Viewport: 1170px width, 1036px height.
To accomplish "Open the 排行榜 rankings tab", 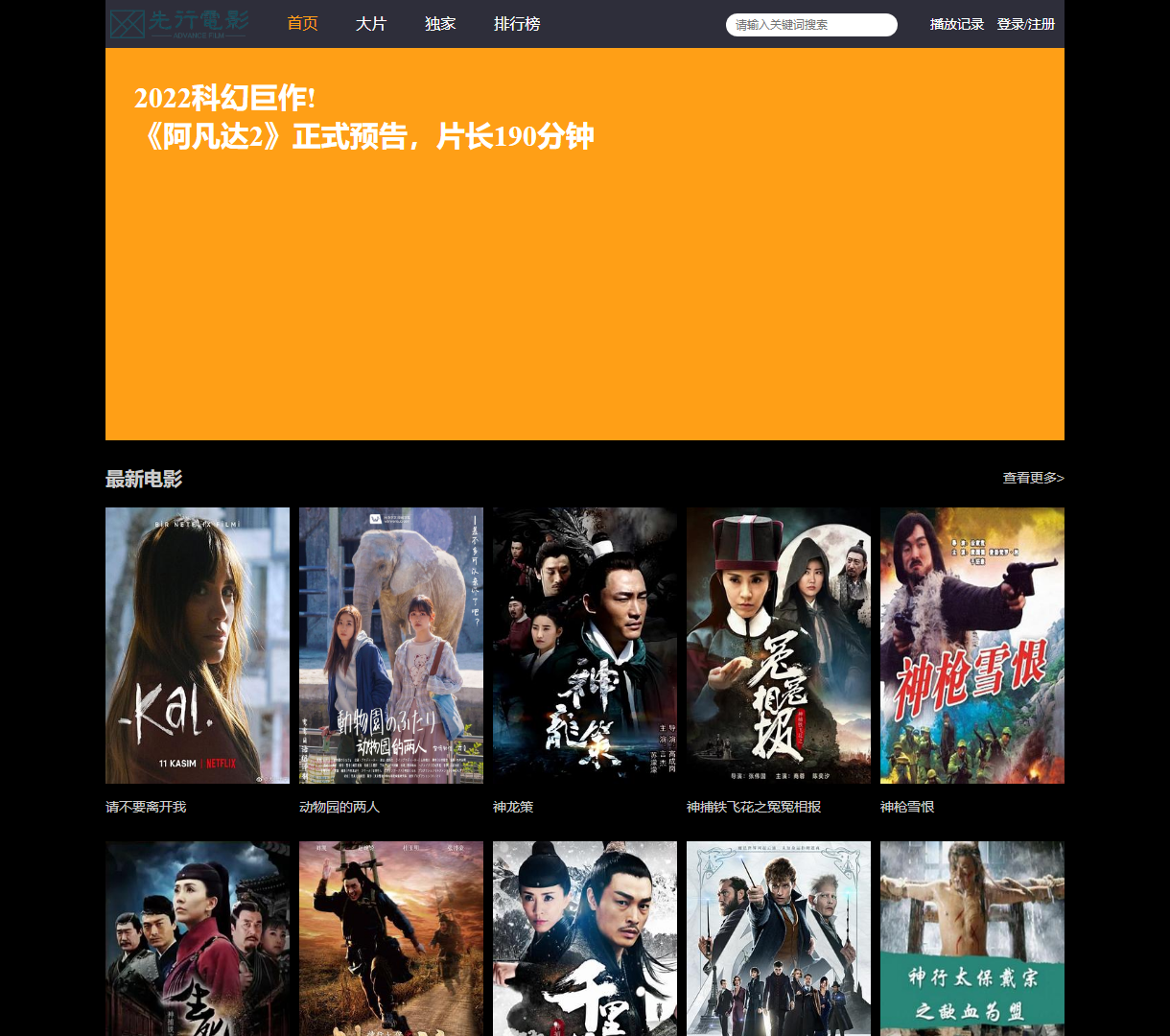I will (517, 24).
